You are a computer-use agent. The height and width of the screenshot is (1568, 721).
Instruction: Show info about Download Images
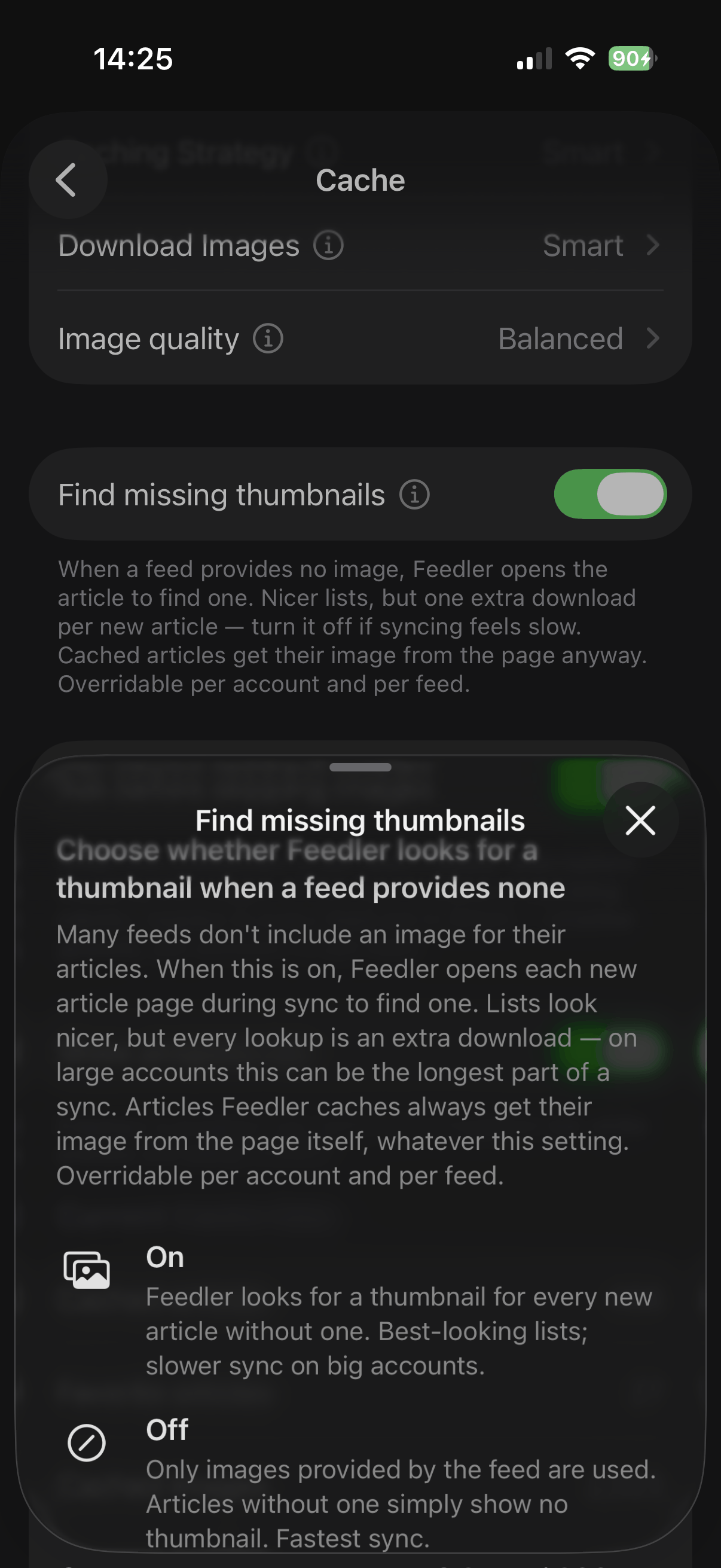[329, 245]
